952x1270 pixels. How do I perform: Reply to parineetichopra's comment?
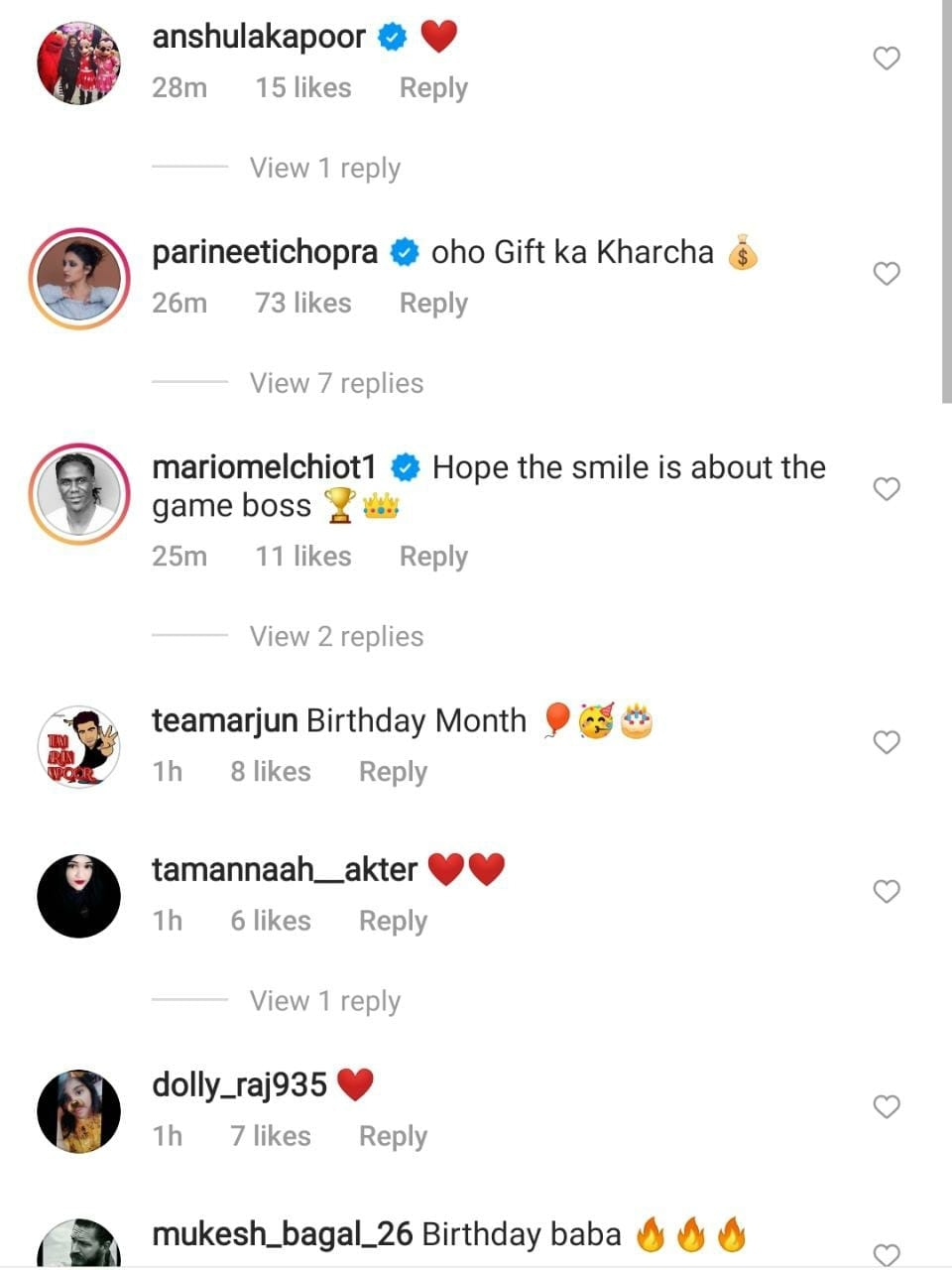(432, 304)
